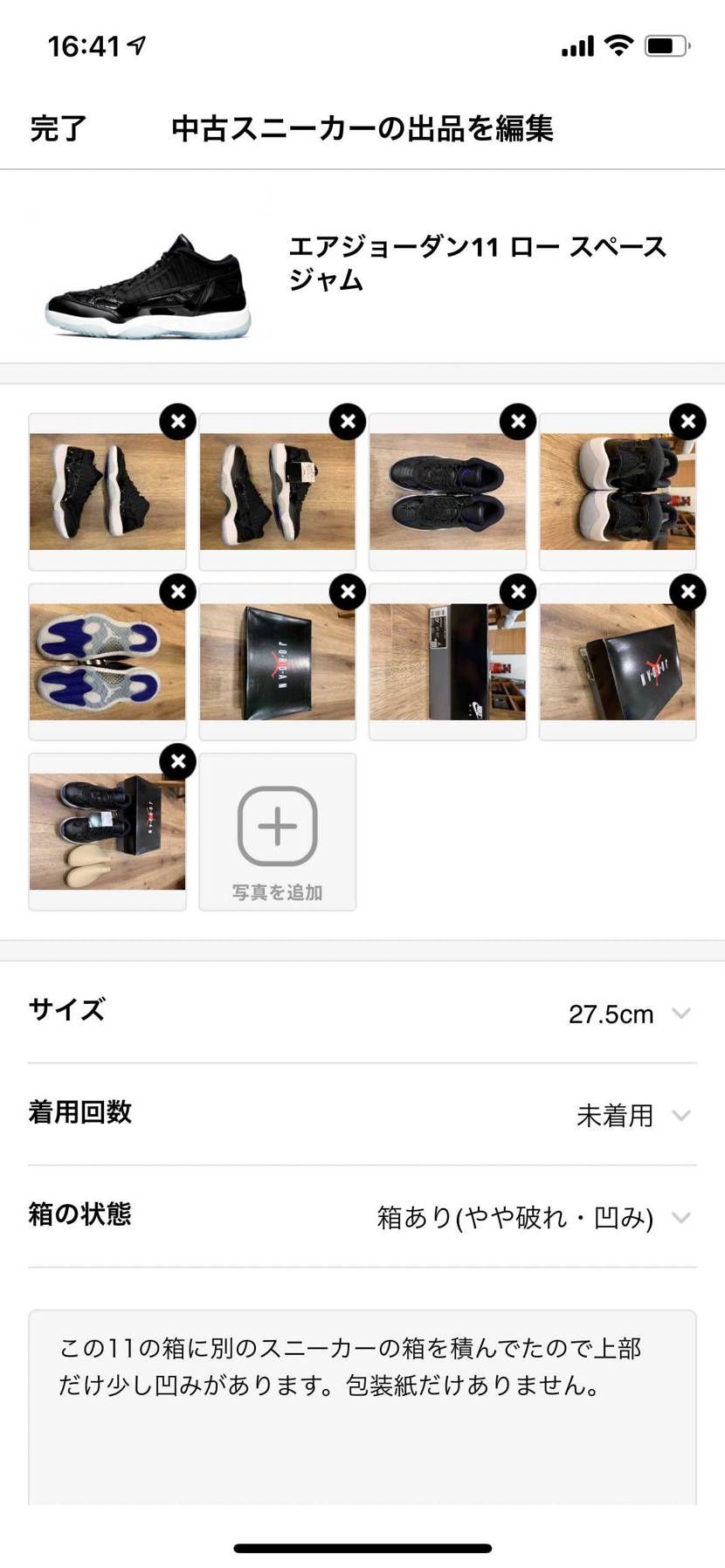Select the 写真を追加 add photo button
Screen dimensions: 725x1568
277,892
